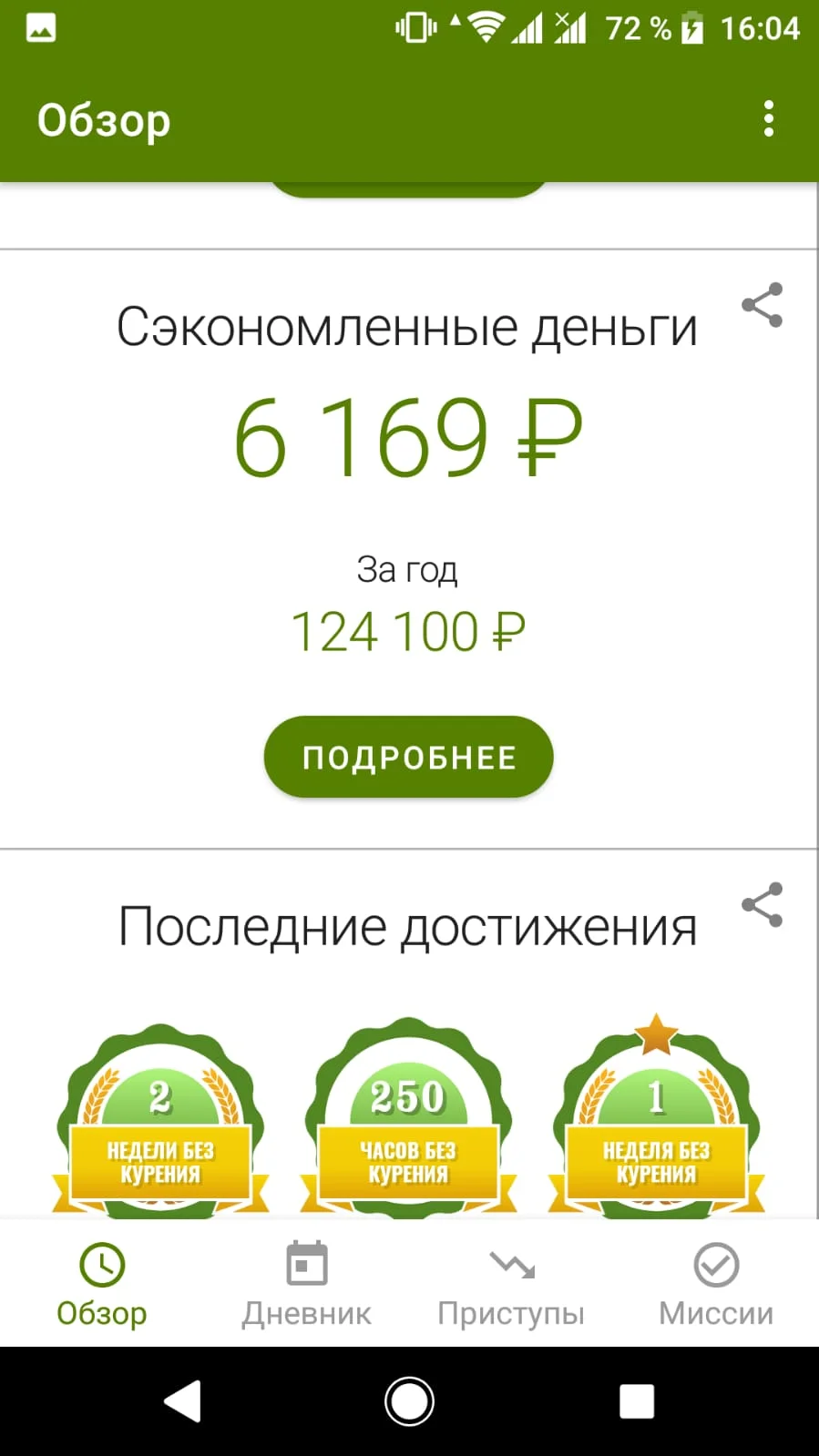Select the Обзор tab
The height and width of the screenshot is (1456, 819).
102,1284
